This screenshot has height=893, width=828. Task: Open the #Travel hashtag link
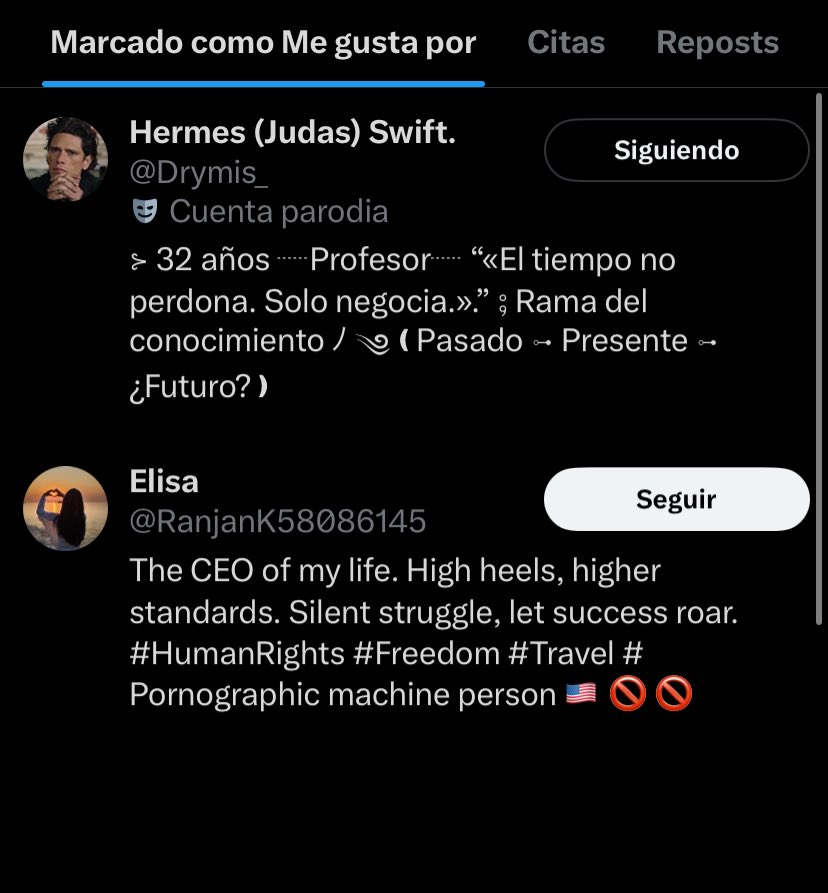point(560,653)
